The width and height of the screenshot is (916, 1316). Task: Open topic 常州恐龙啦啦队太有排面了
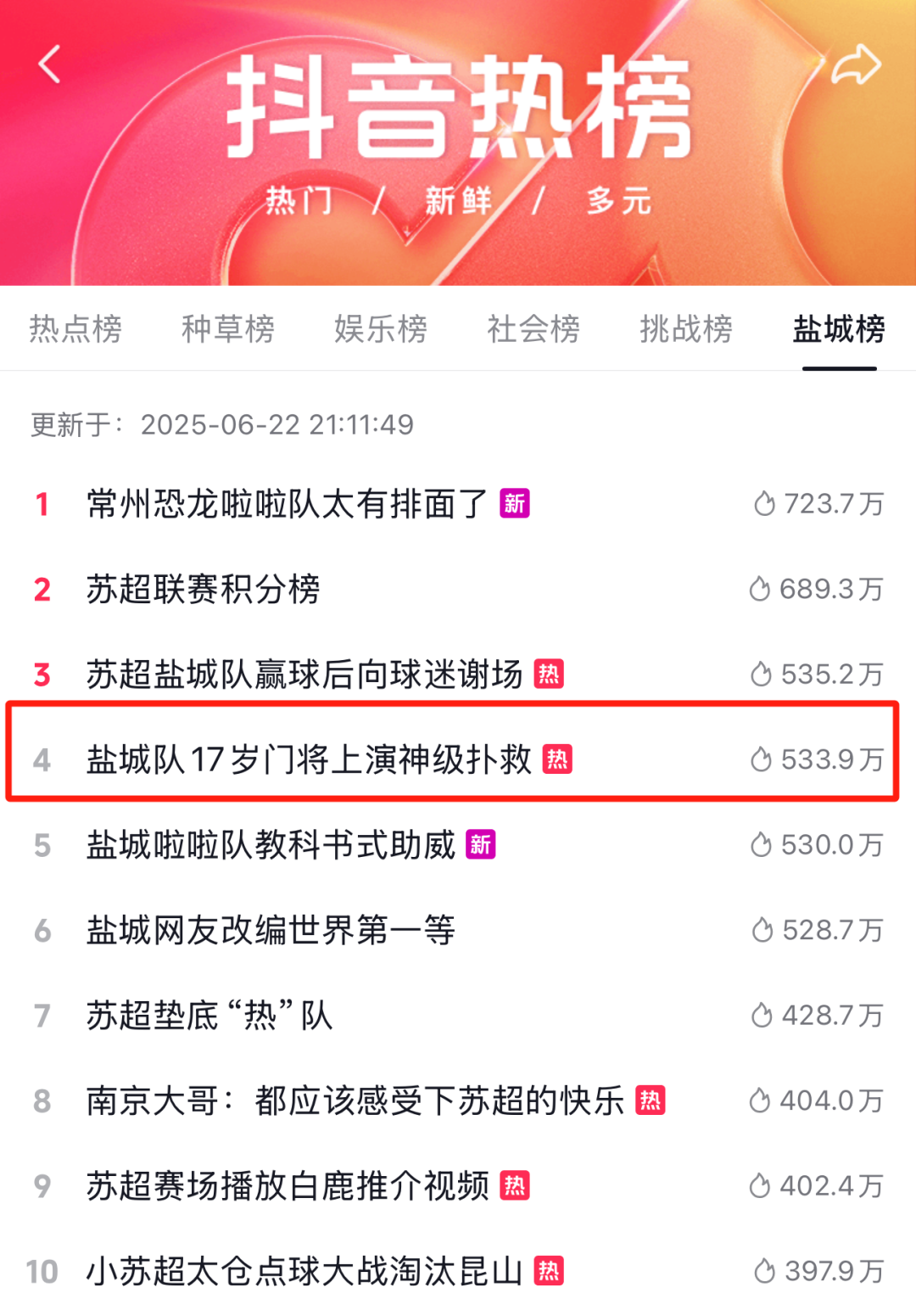(x=288, y=504)
